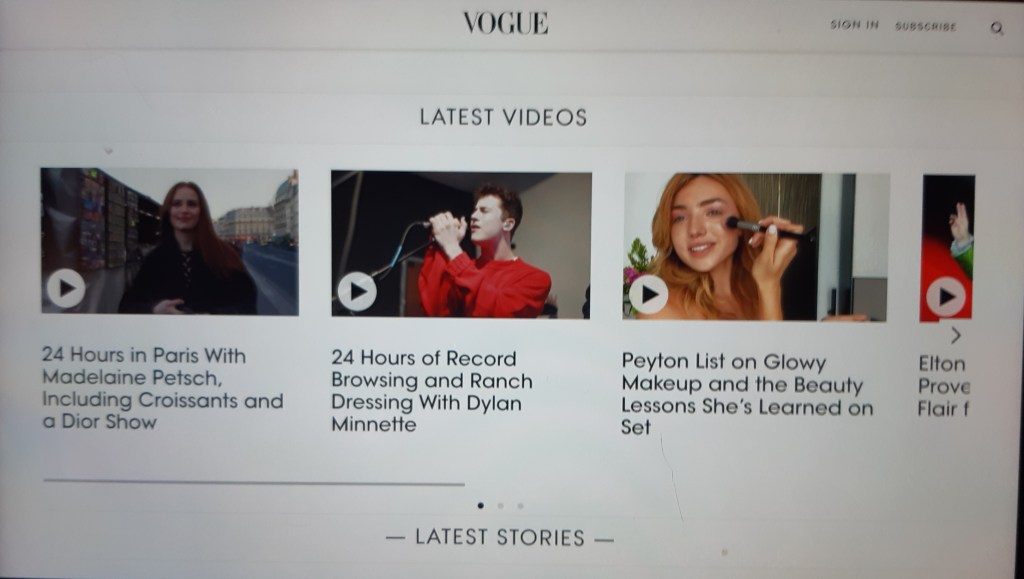Image resolution: width=1024 pixels, height=579 pixels.
Task: Show next videos with the right arrow
Action: tap(956, 335)
